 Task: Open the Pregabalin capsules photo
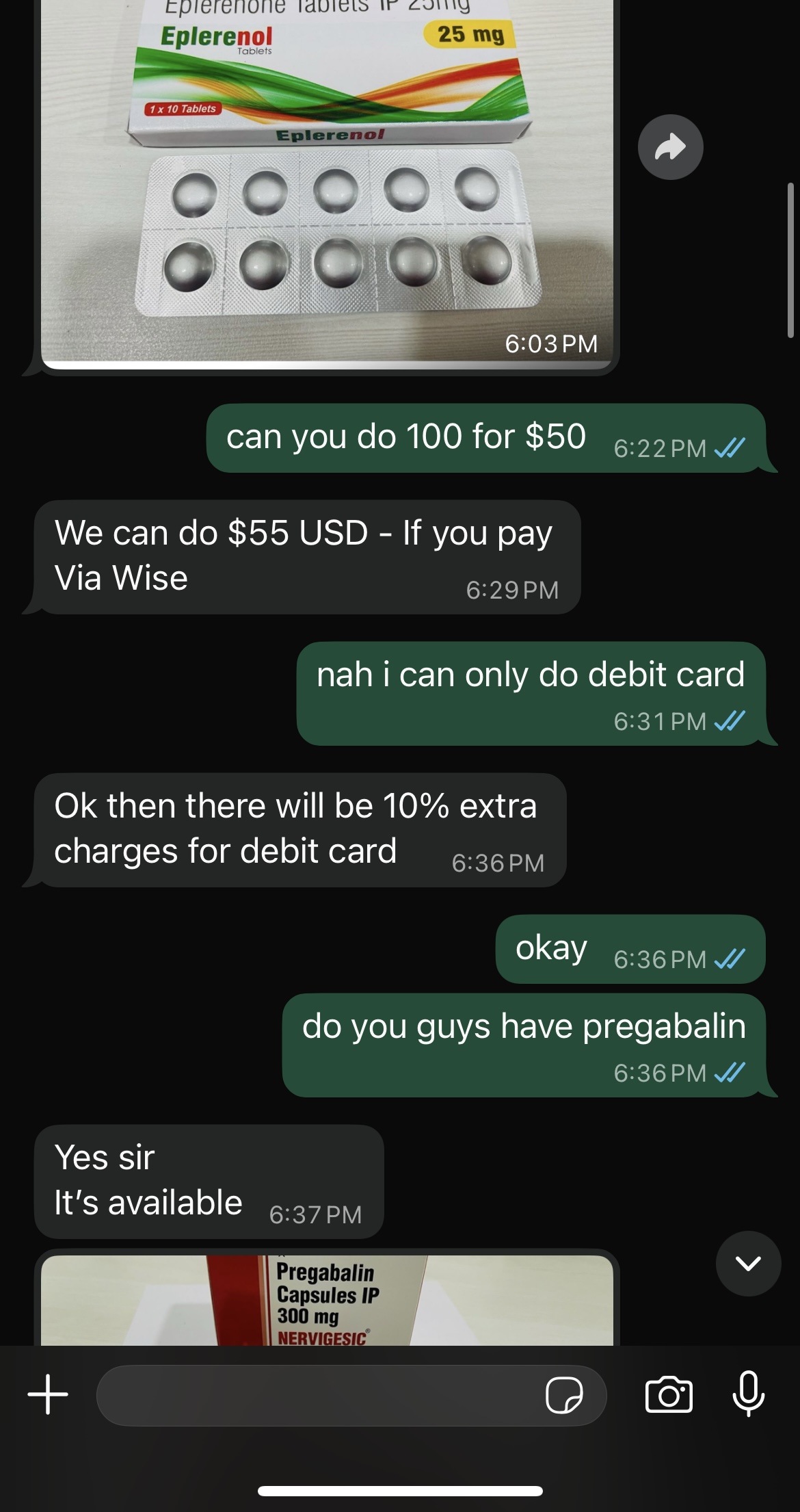[x=327, y=1301]
